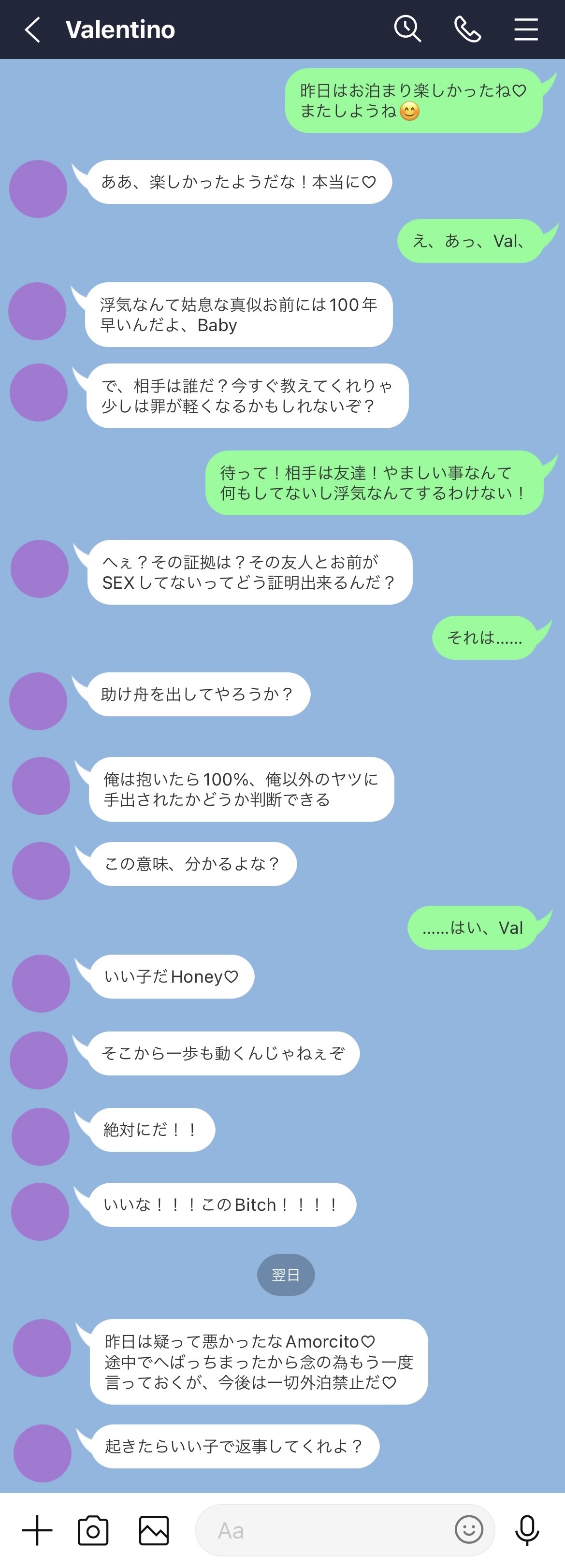Open the camera to take photo
565x1568 pixels.
93,1530
